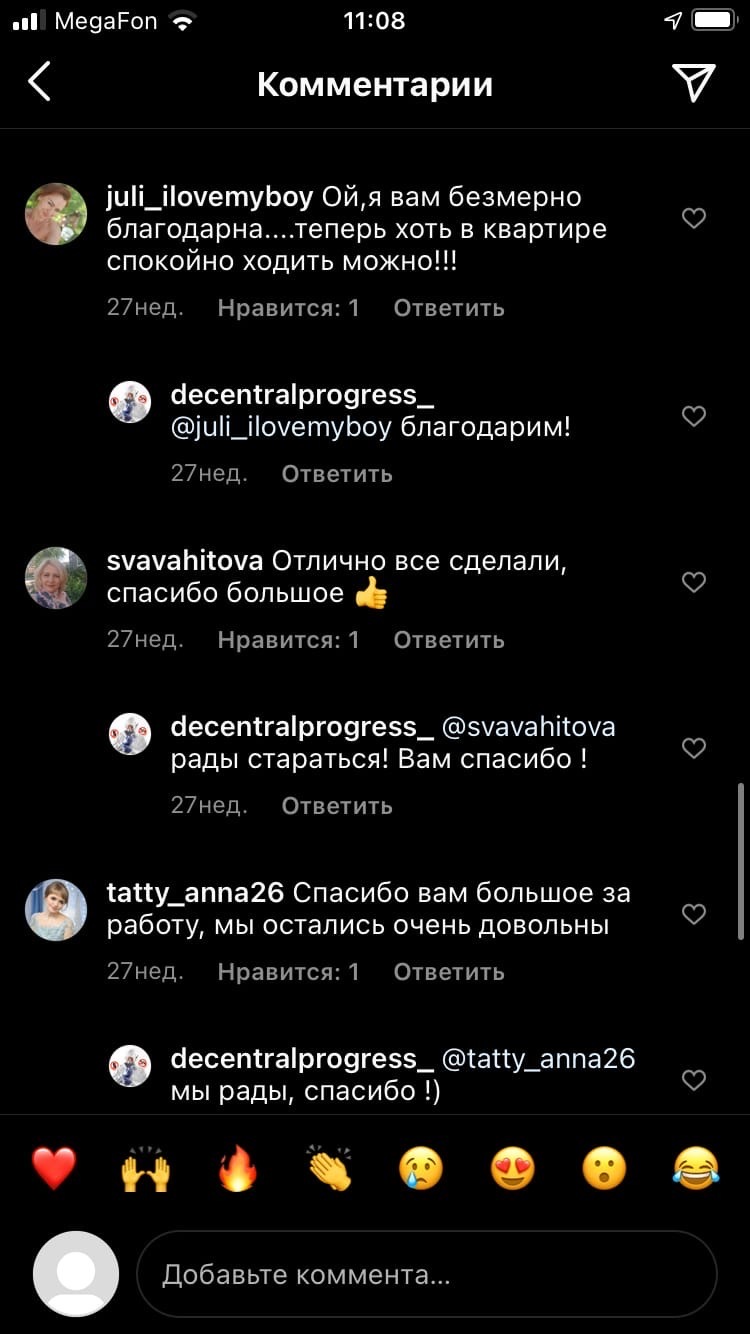Image resolution: width=750 pixels, height=1334 pixels.
Task: Insert the fire emoji
Action: [x=237, y=1167]
